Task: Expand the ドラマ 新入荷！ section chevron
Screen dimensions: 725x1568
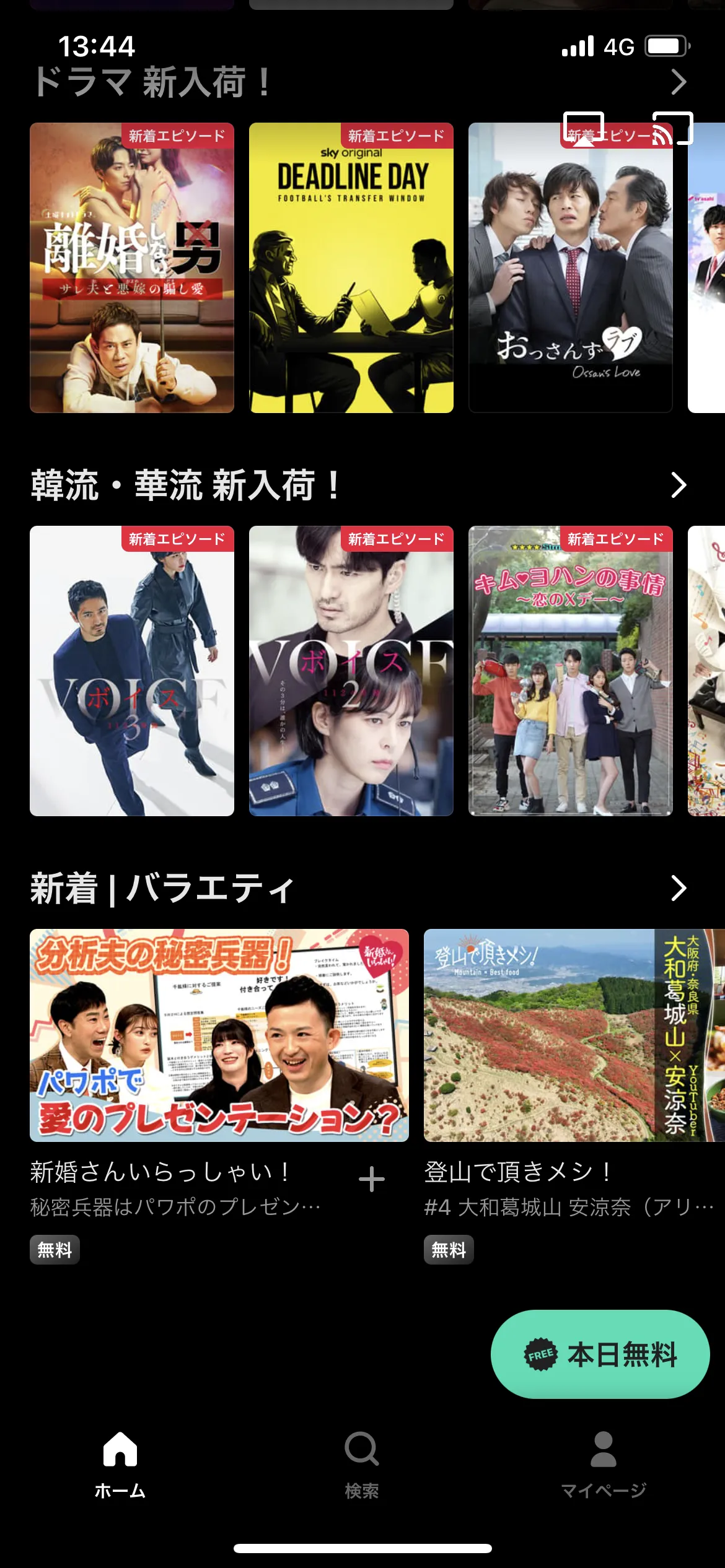Action: click(x=679, y=82)
